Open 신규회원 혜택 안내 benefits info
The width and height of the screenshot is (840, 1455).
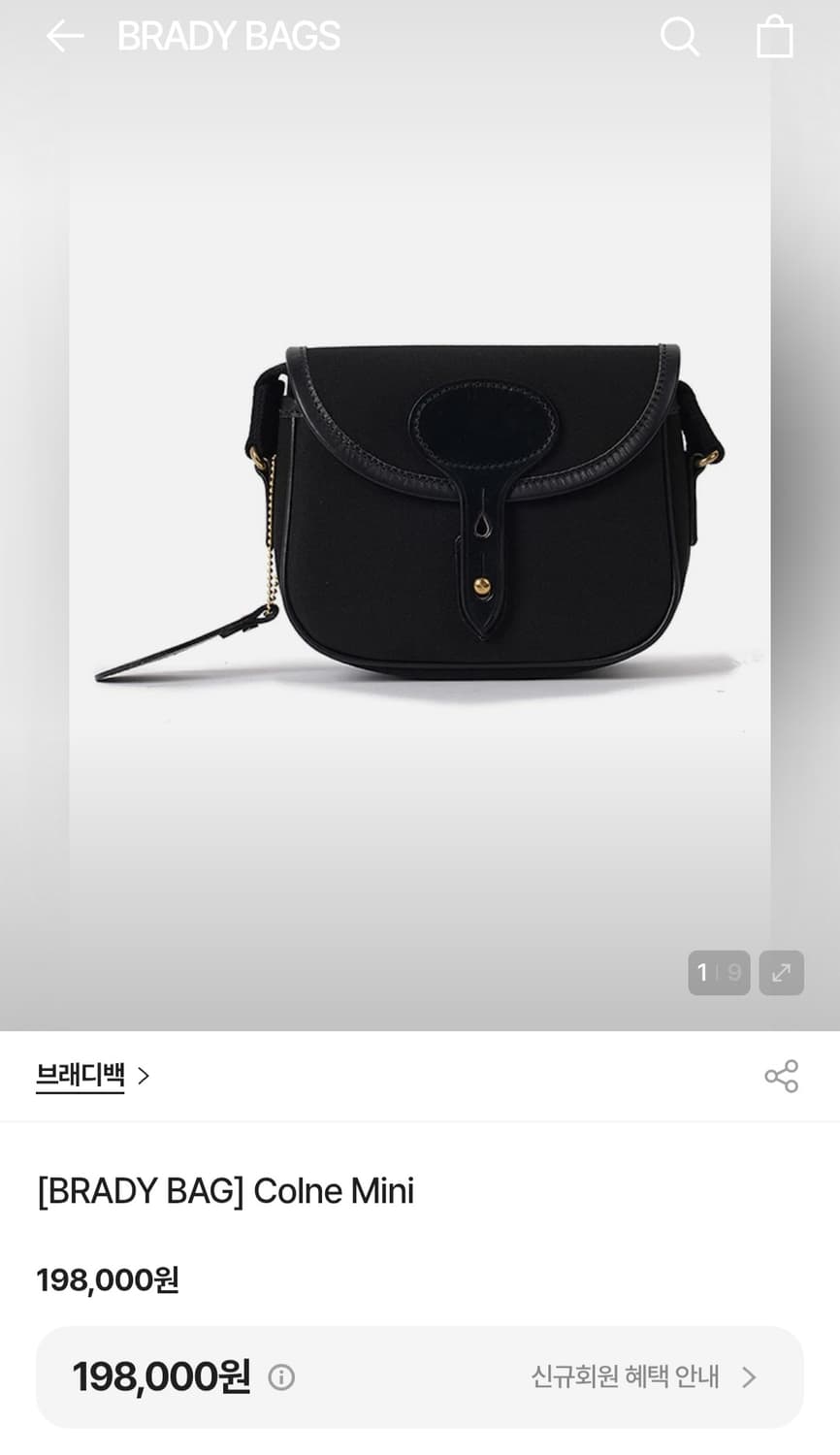coord(627,1377)
